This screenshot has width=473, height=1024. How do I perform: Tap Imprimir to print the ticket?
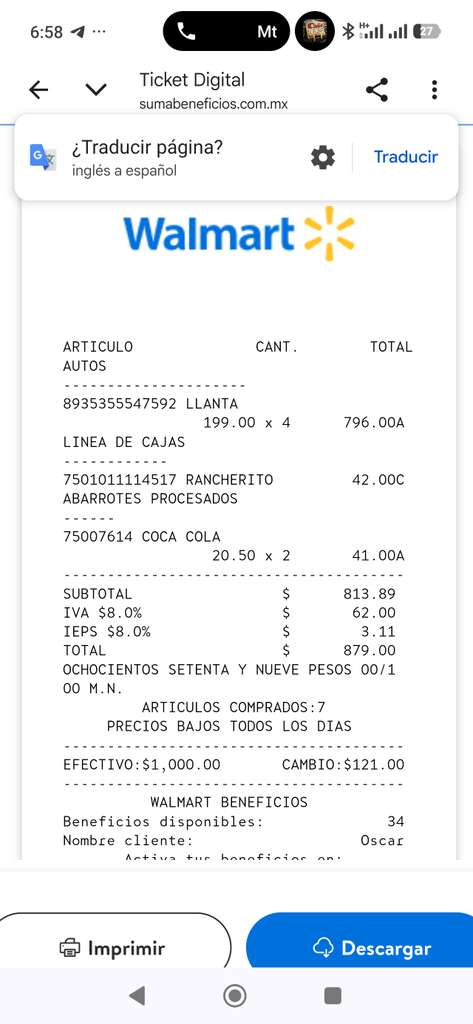(x=112, y=948)
